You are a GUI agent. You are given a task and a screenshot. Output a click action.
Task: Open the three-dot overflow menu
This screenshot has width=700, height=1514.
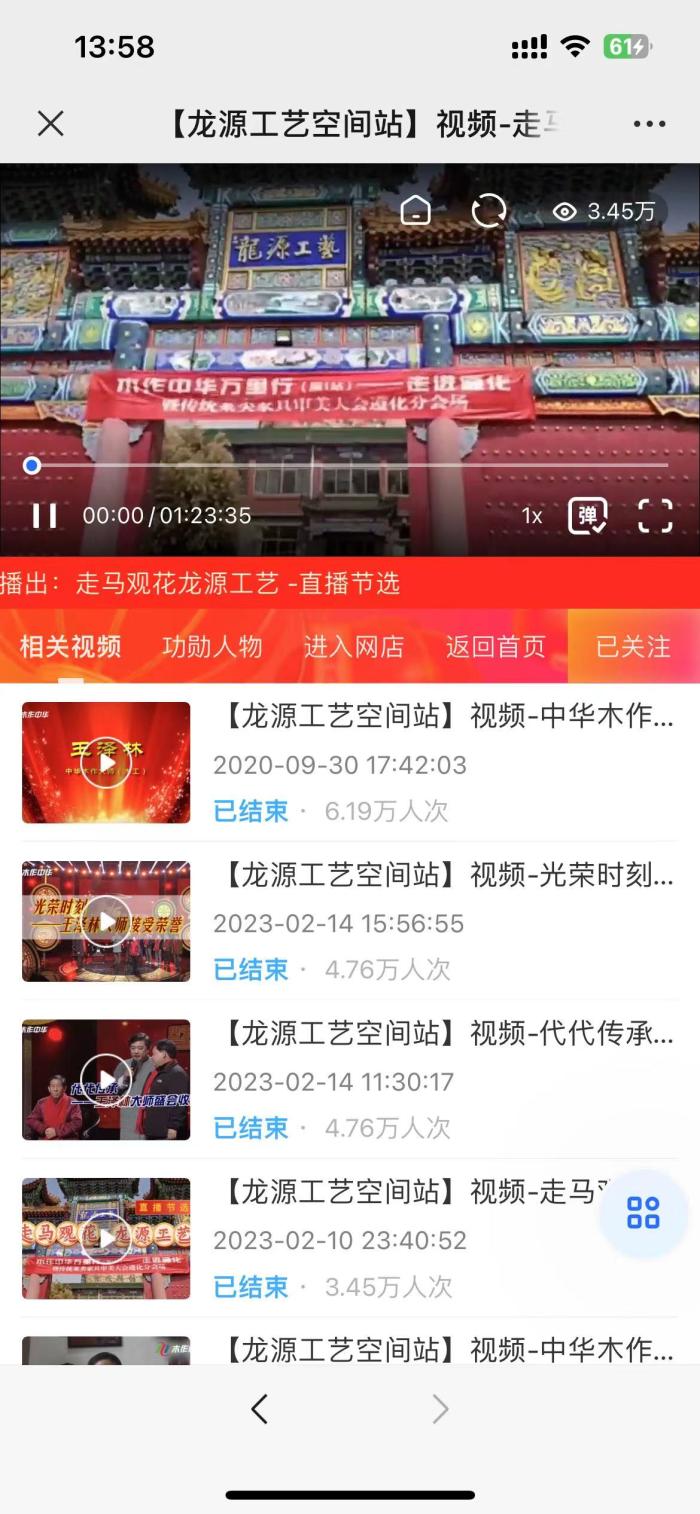649,124
